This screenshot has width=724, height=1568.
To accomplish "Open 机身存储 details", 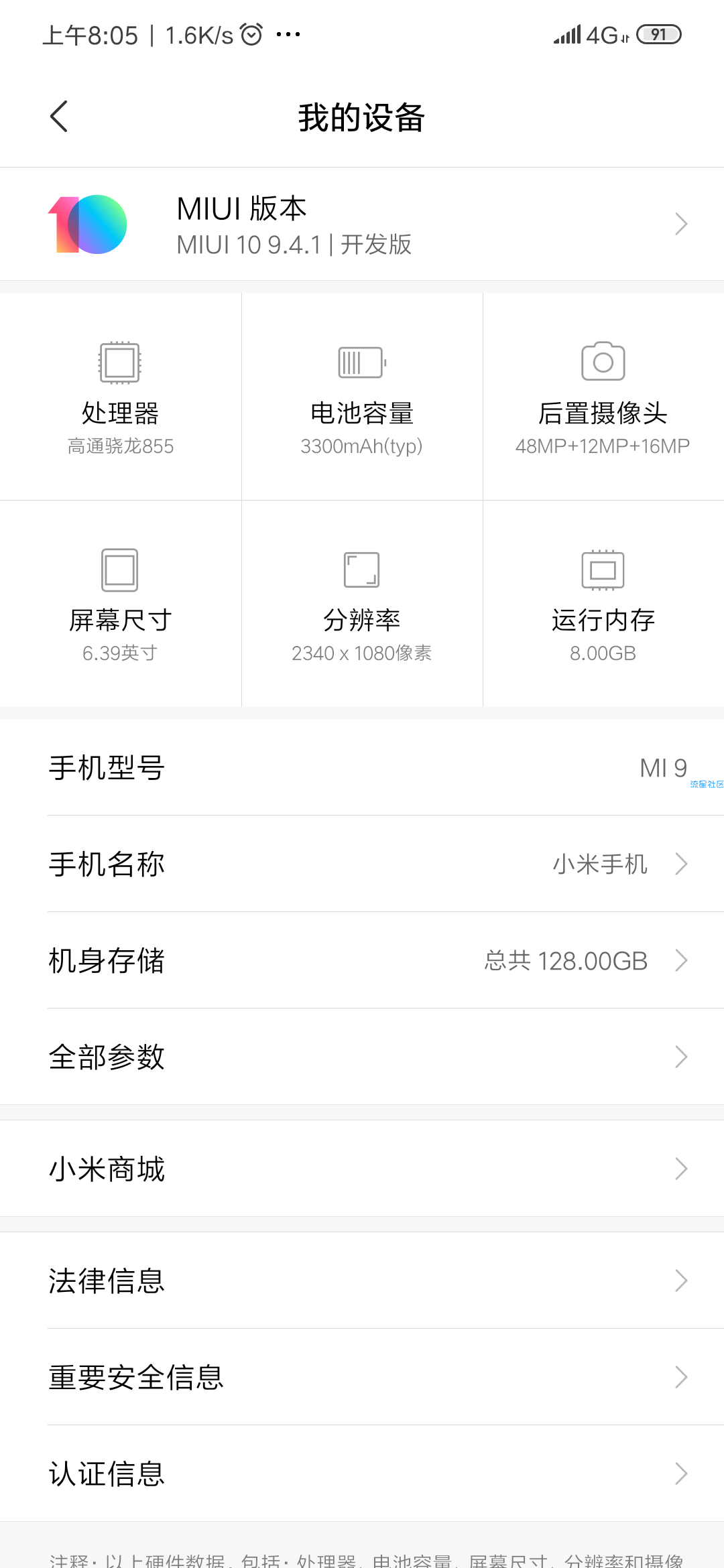I will (362, 960).
